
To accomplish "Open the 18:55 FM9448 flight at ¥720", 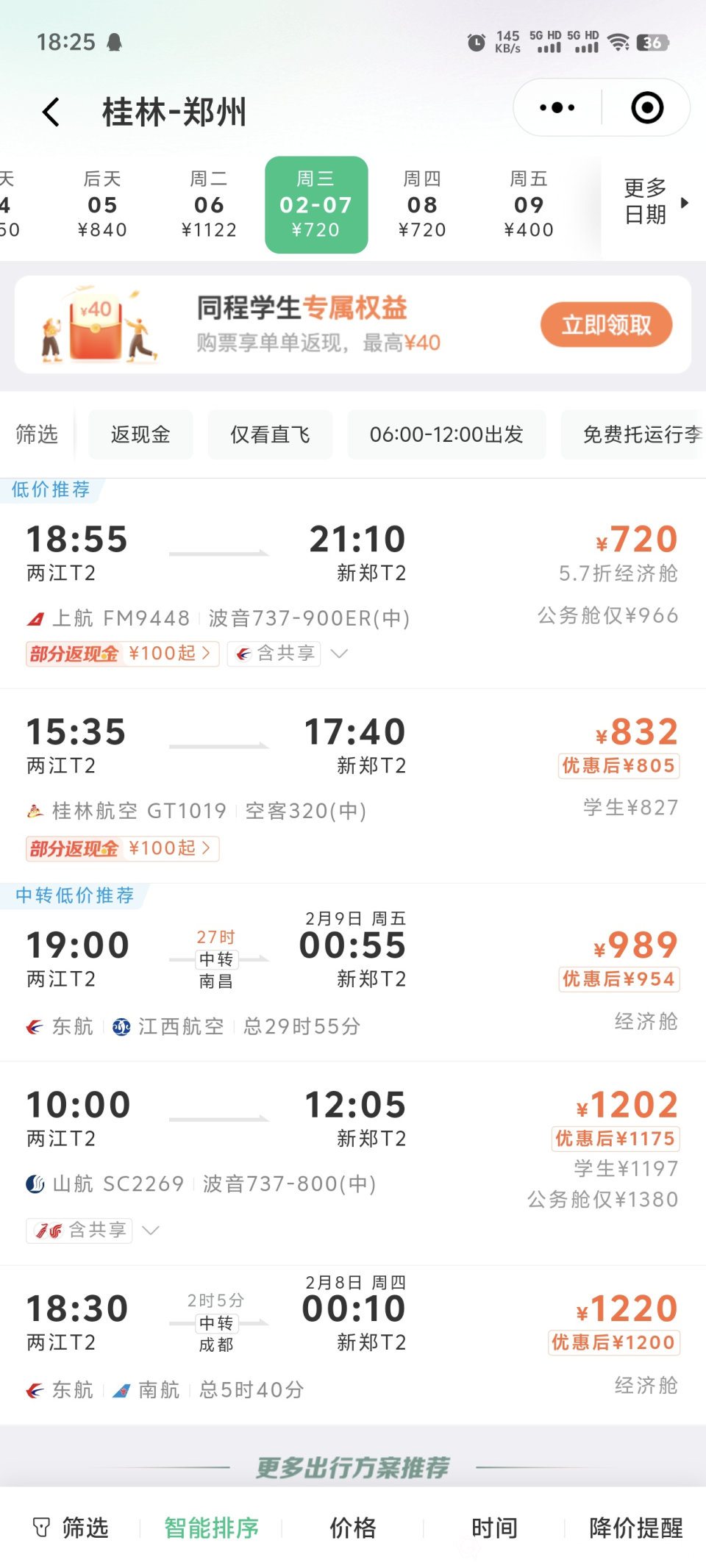I will click(353, 559).
